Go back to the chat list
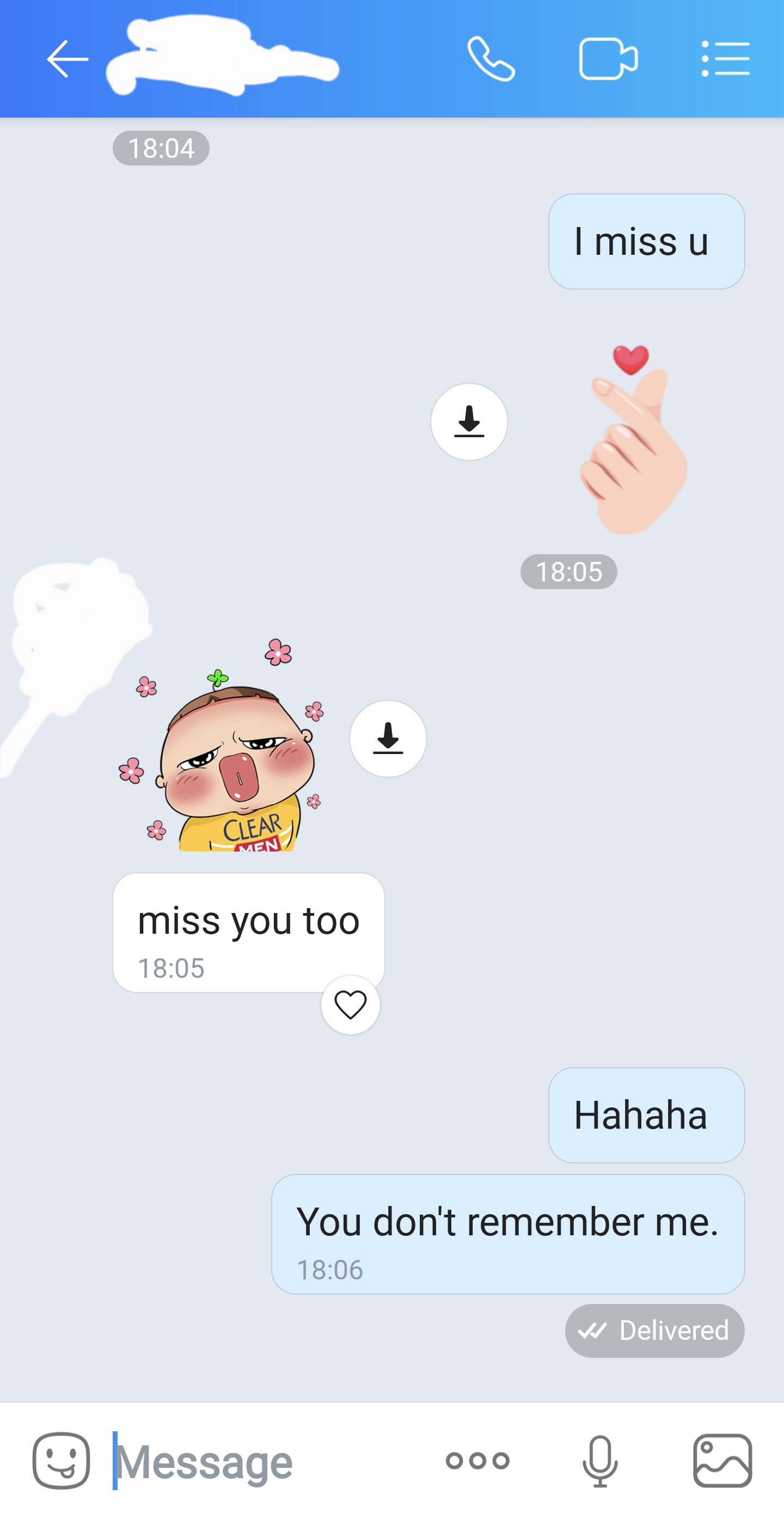 [x=67, y=59]
